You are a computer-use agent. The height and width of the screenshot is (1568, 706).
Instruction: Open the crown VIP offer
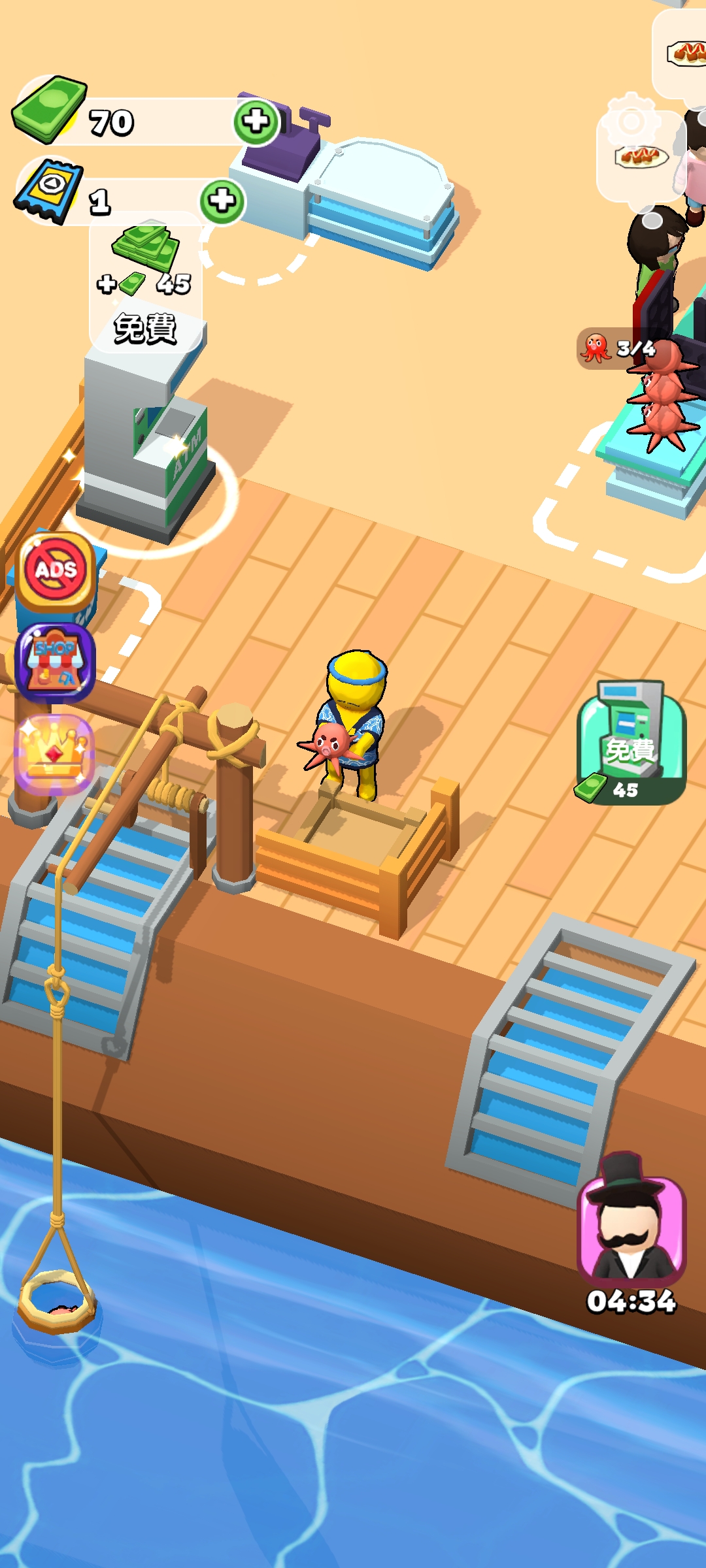coord(55,755)
